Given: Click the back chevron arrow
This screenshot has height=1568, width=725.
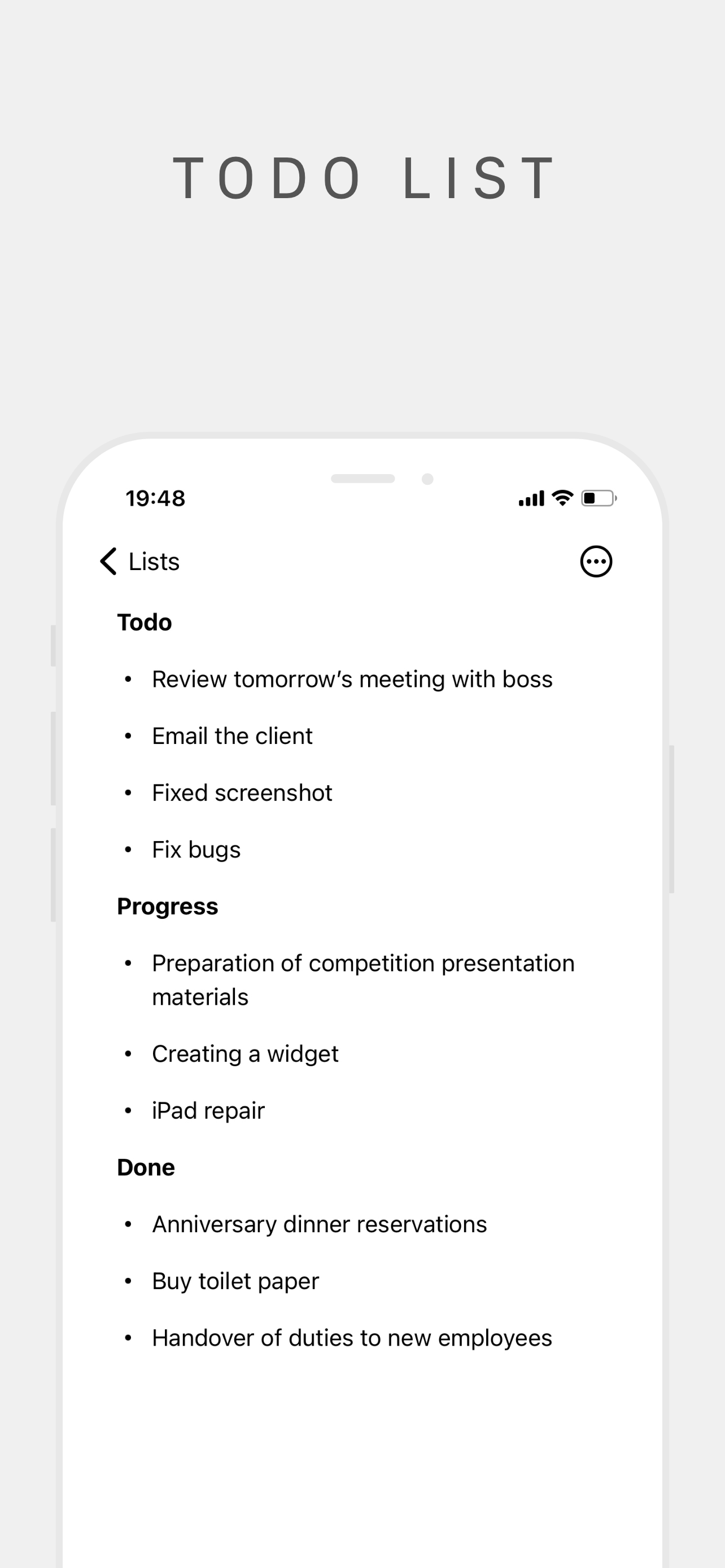Looking at the screenshot, I should (x=108, y=561).
